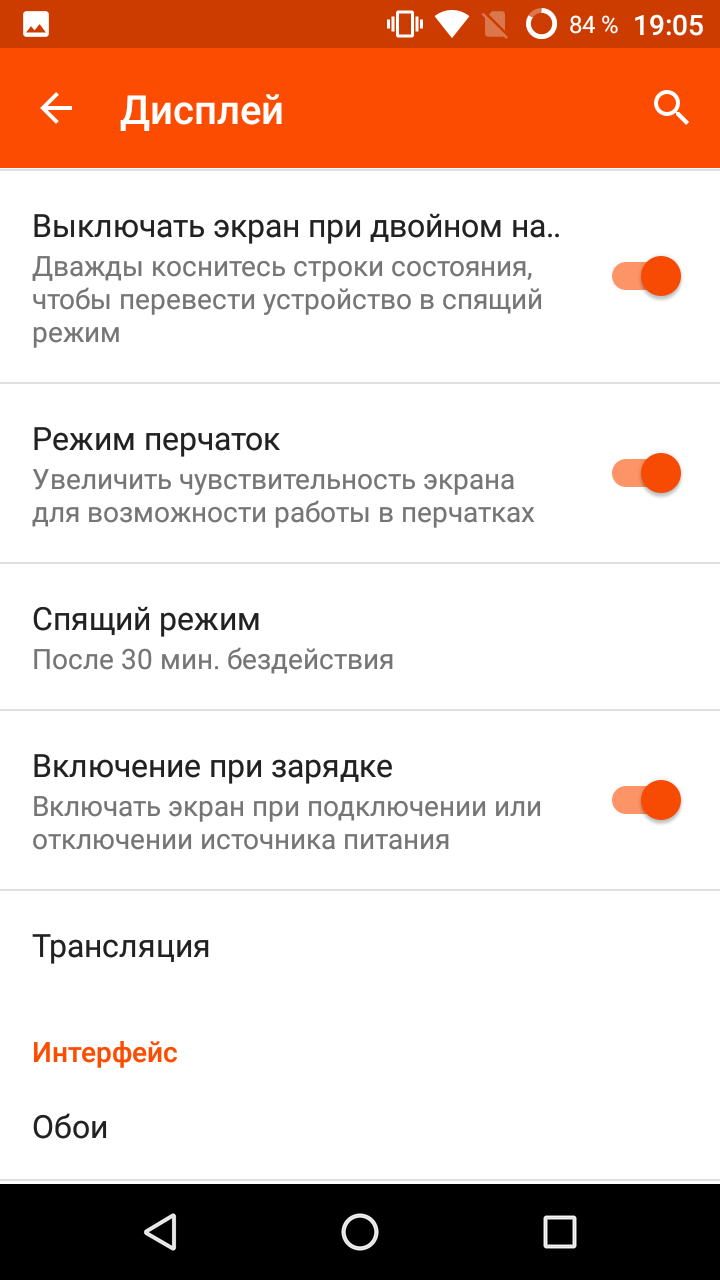The height and width of the screenshot is (1280, 720).
Task: Open search in Display settings
Action: [672, 108]
